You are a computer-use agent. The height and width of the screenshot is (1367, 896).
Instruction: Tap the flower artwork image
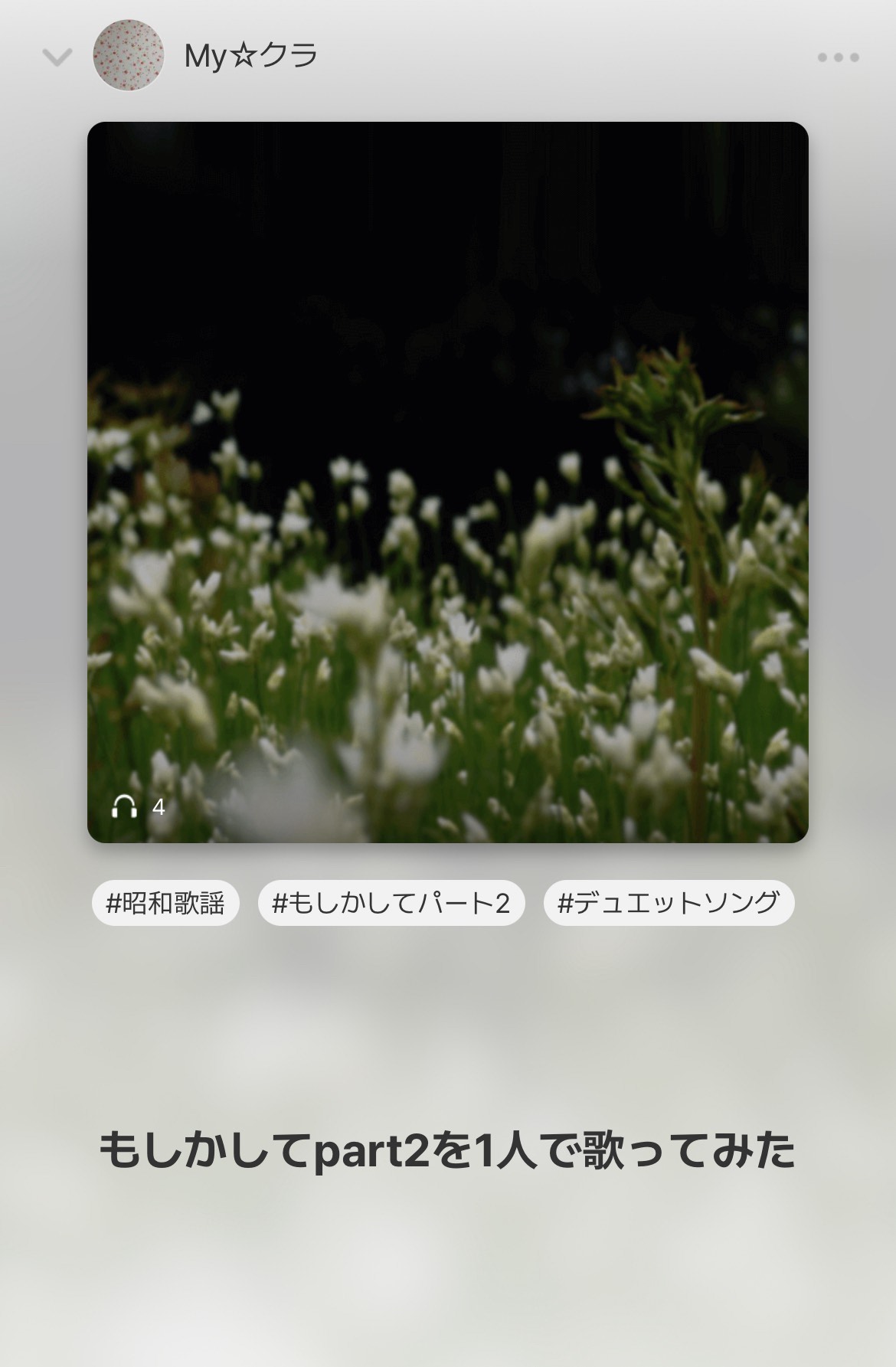(448, 482)
